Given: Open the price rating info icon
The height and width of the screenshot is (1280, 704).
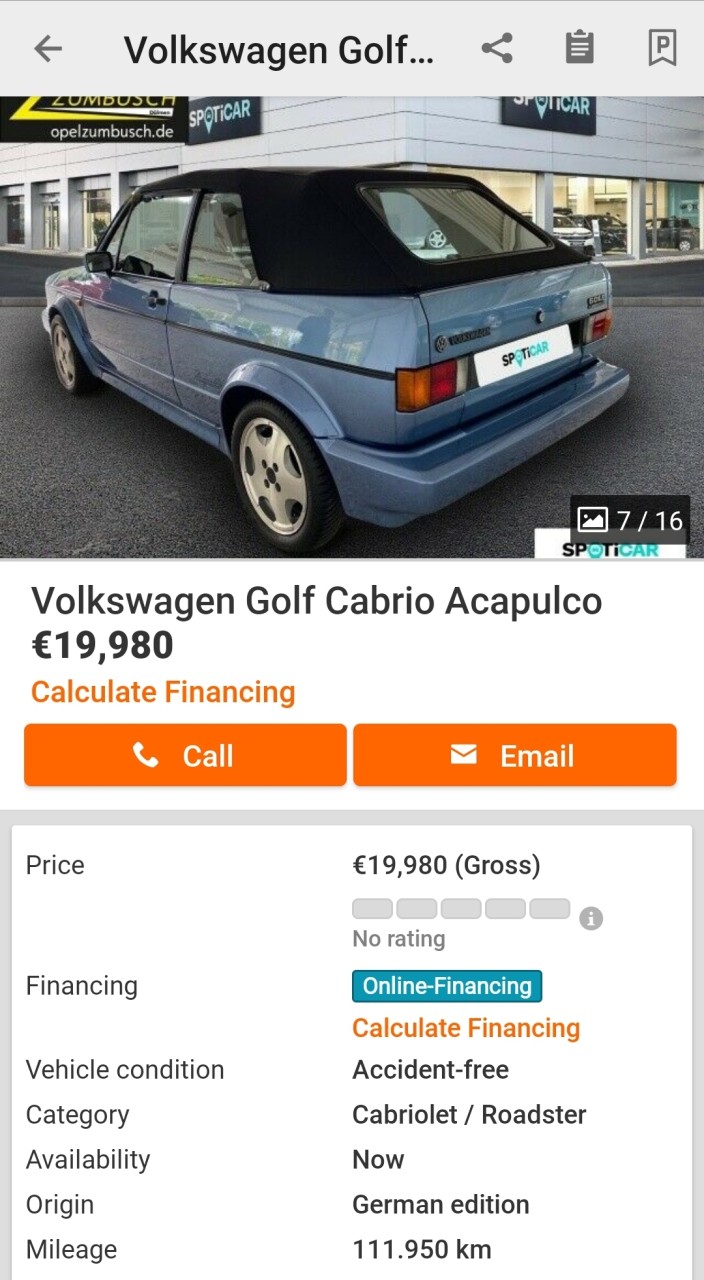Looking at the screenshot, I should [x=591, y=918].
